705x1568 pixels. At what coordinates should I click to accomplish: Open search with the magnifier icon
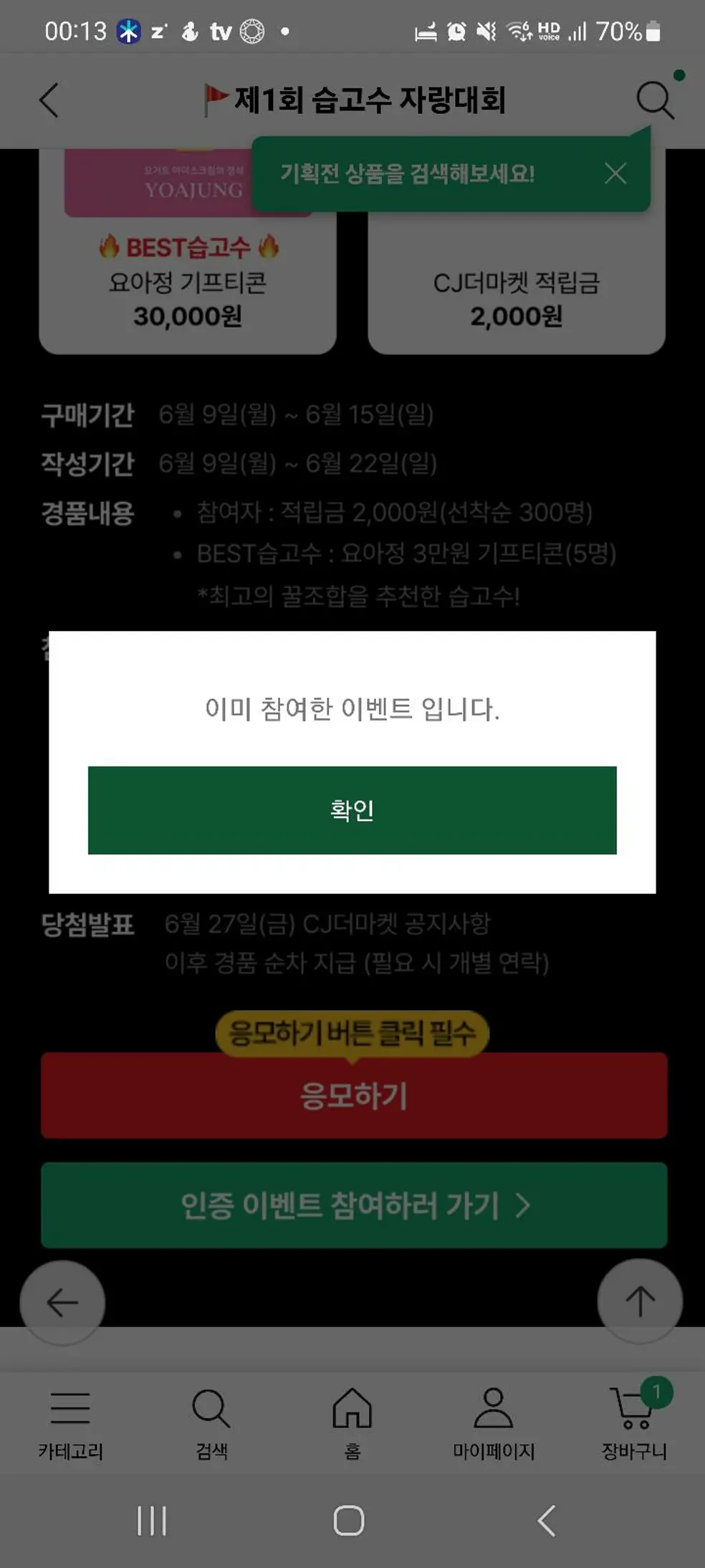655,100
